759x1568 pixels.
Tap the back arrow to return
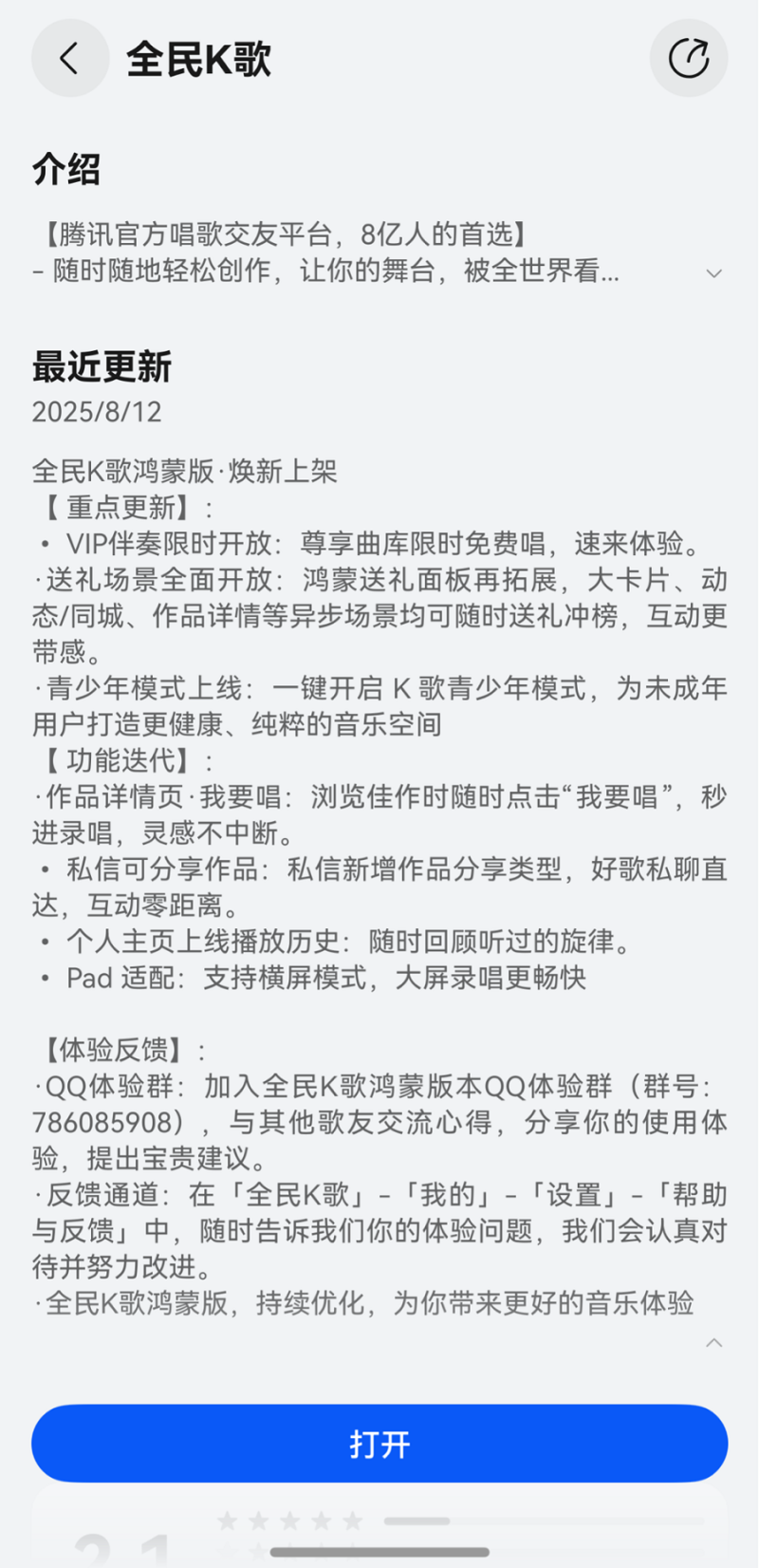coord(69,58)
